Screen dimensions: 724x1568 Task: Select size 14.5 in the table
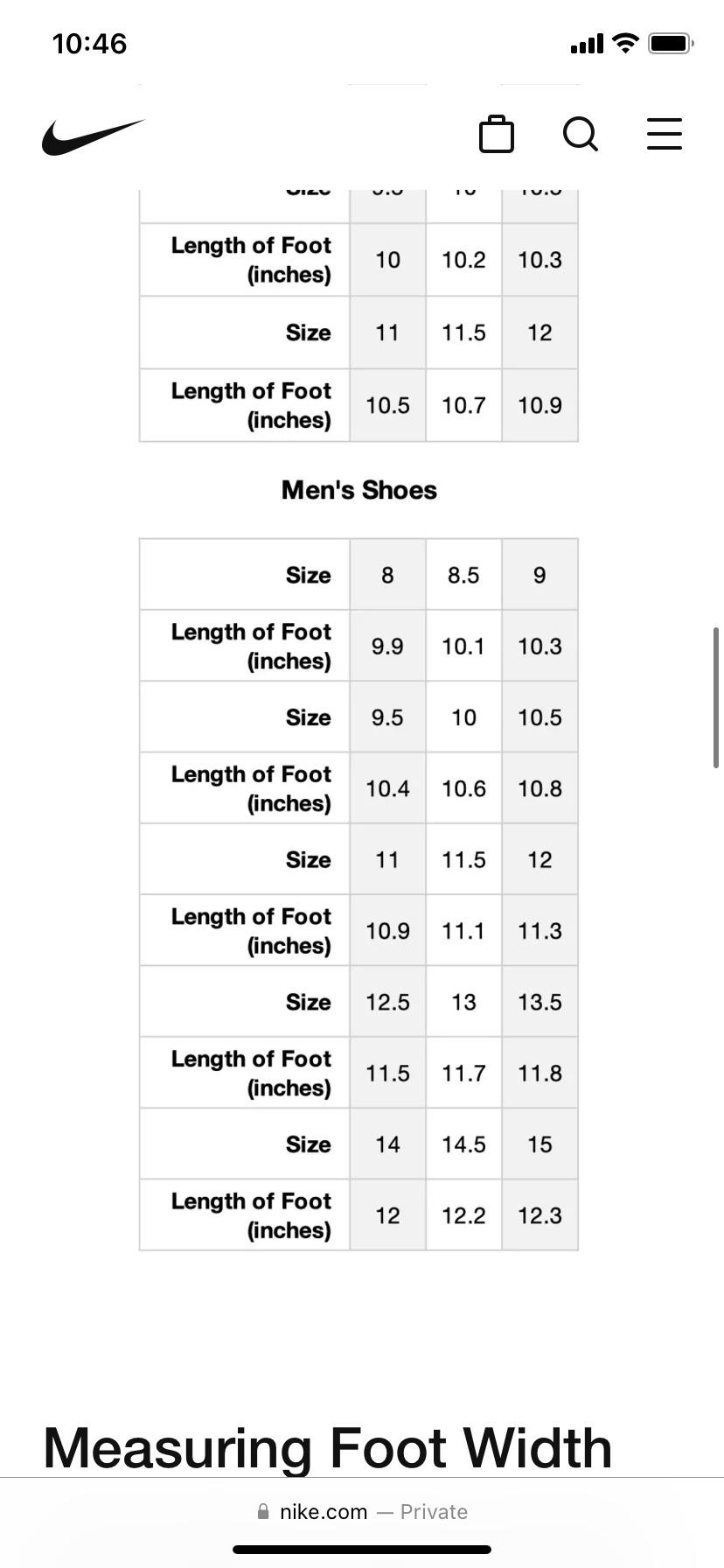pos(463,1144)
